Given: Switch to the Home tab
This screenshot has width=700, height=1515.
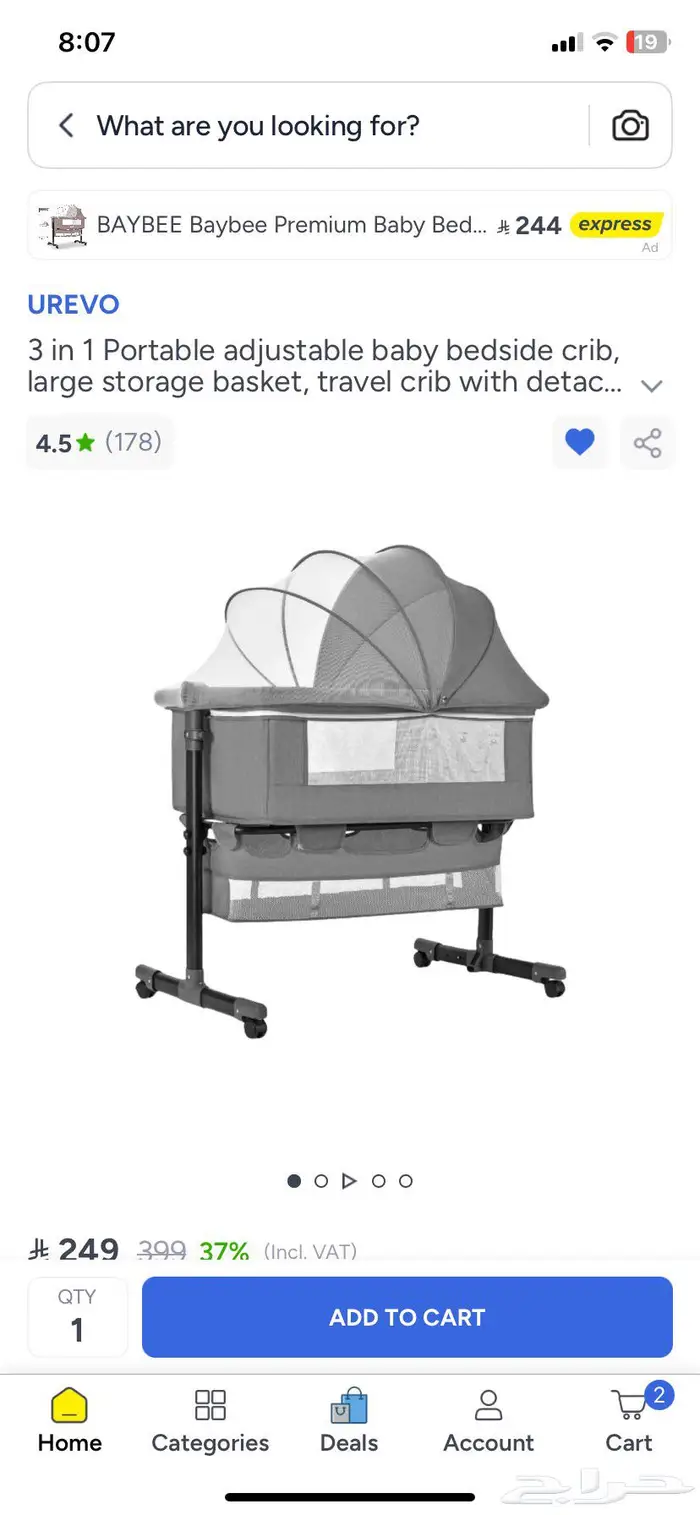Looking at the screenshot, I should click(69, 1420).
